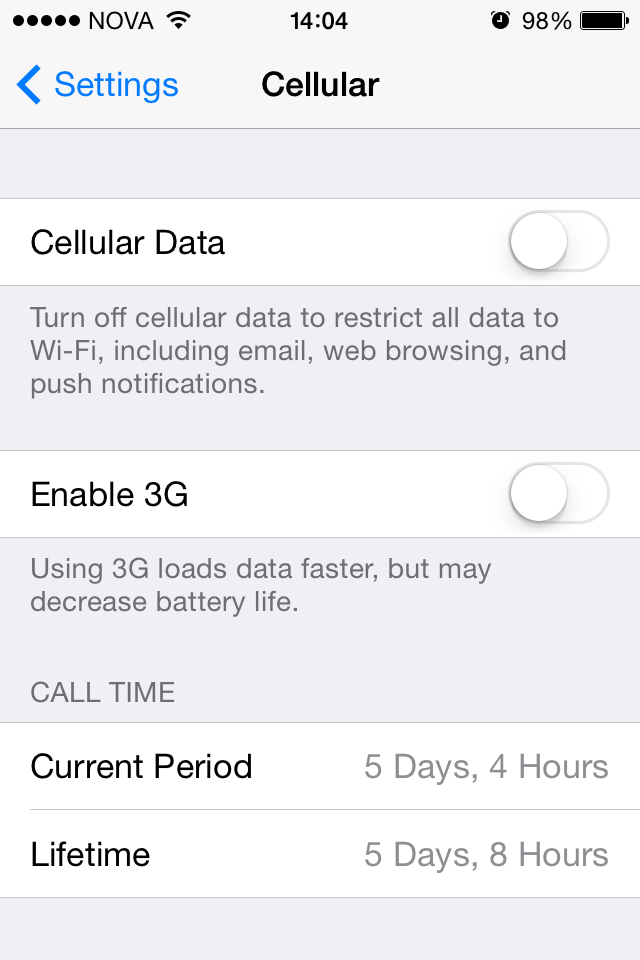The width and height of the screenshot is (640, 960).
Task: Enable the 3G switch
Action: 558,494
